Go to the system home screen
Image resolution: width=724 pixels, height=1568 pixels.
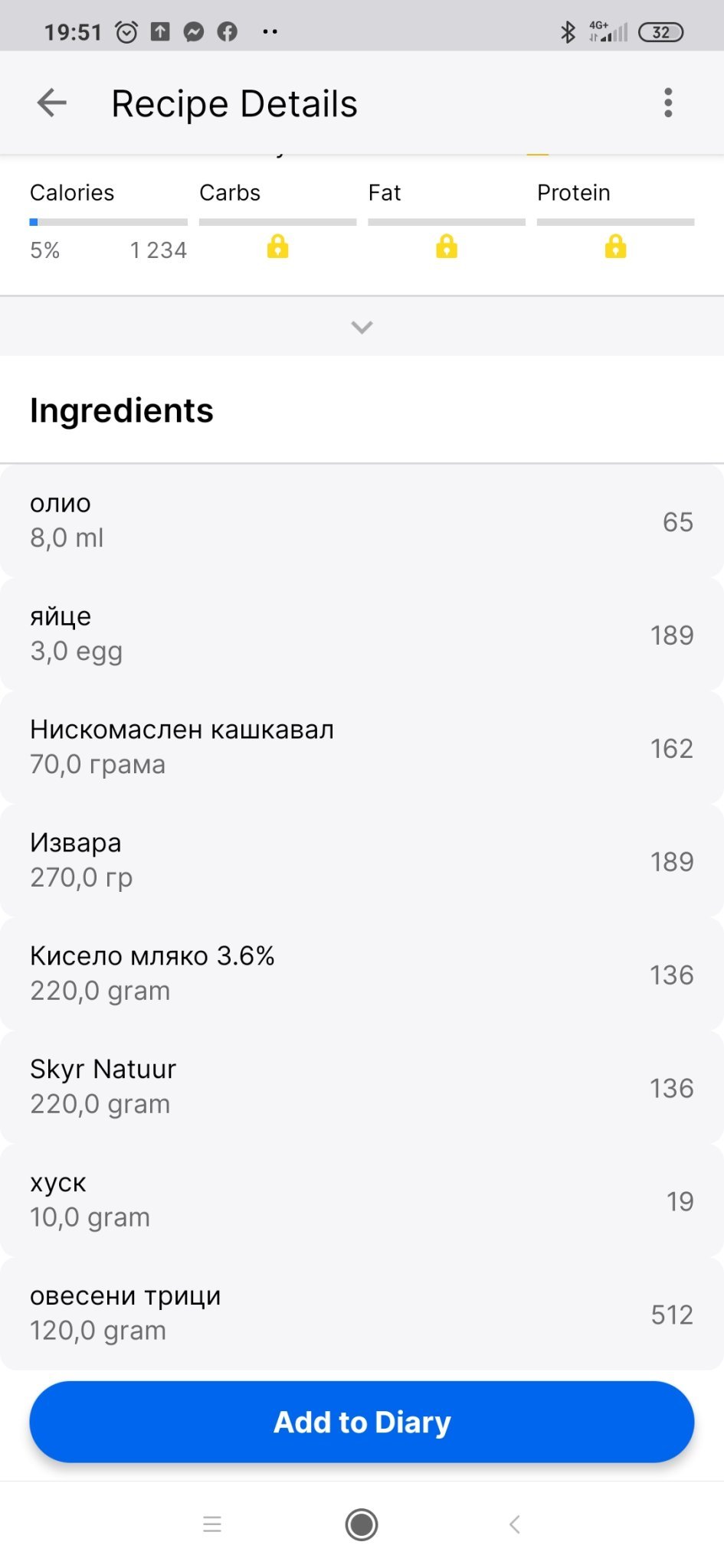(362, 1524)
